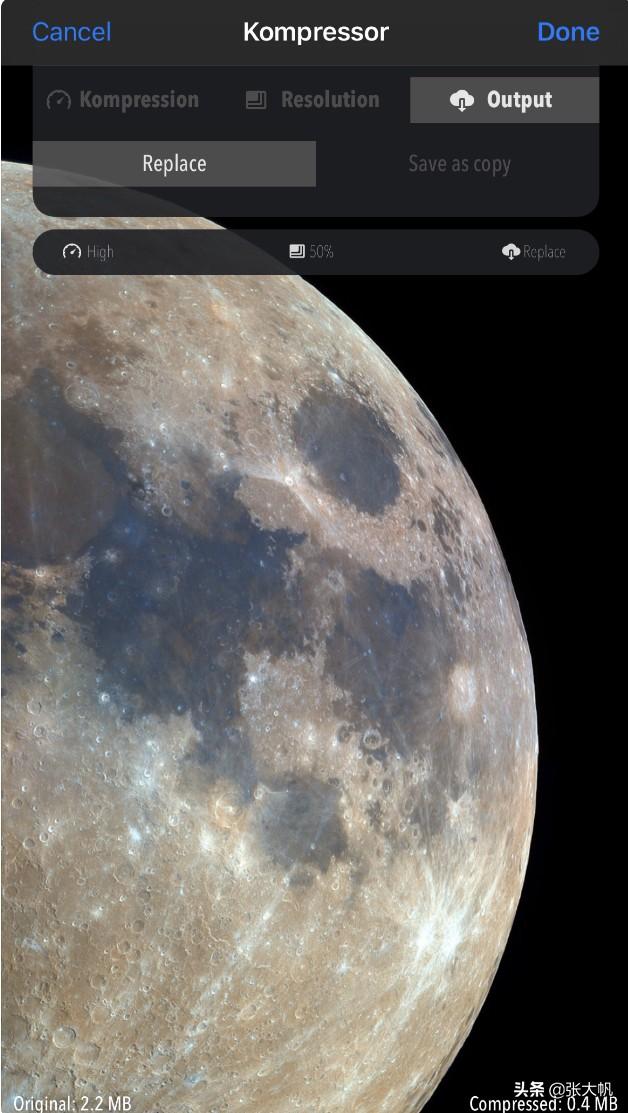The image size is (628, 1113).
Task: Tap Done to finish
Action: pos(568,32)
